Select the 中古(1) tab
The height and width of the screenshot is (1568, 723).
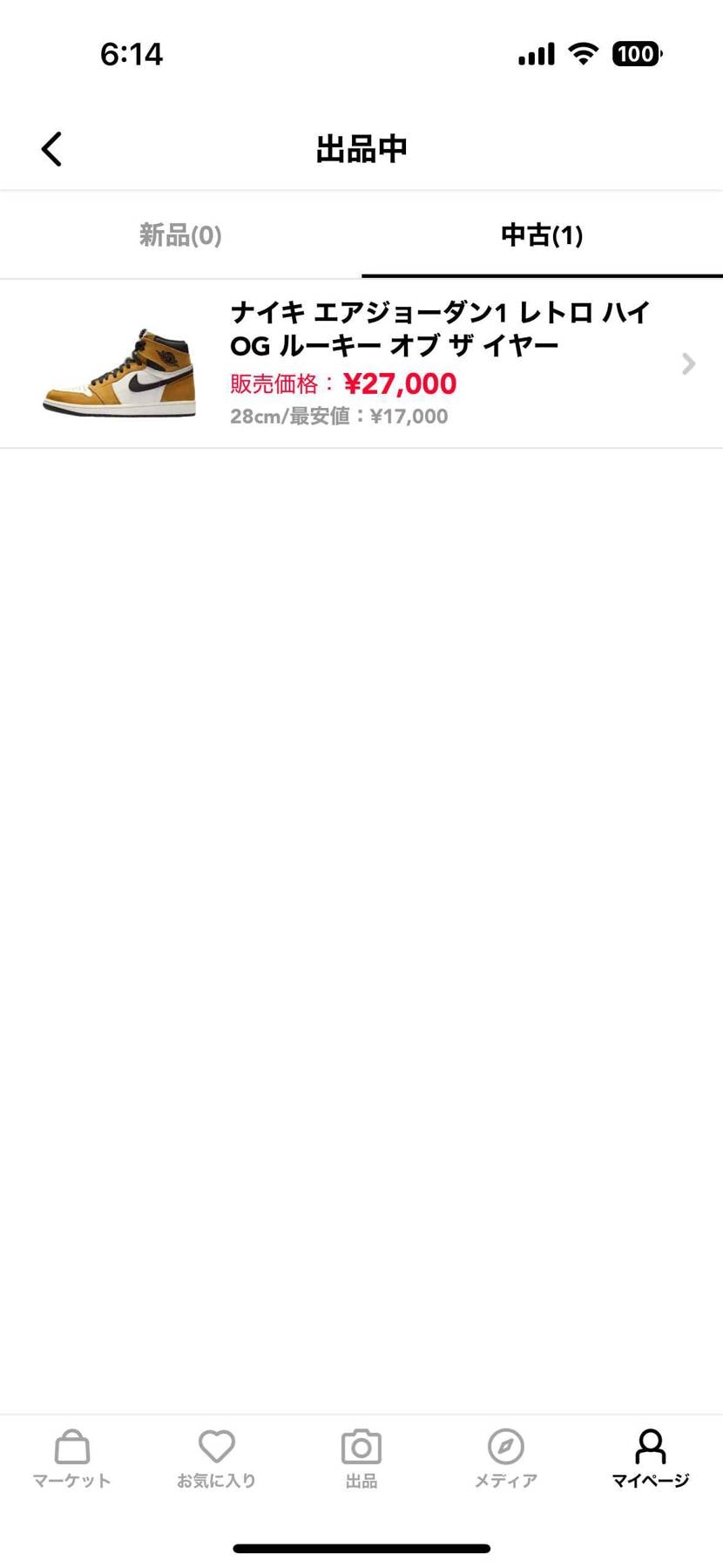pos(542,235)
